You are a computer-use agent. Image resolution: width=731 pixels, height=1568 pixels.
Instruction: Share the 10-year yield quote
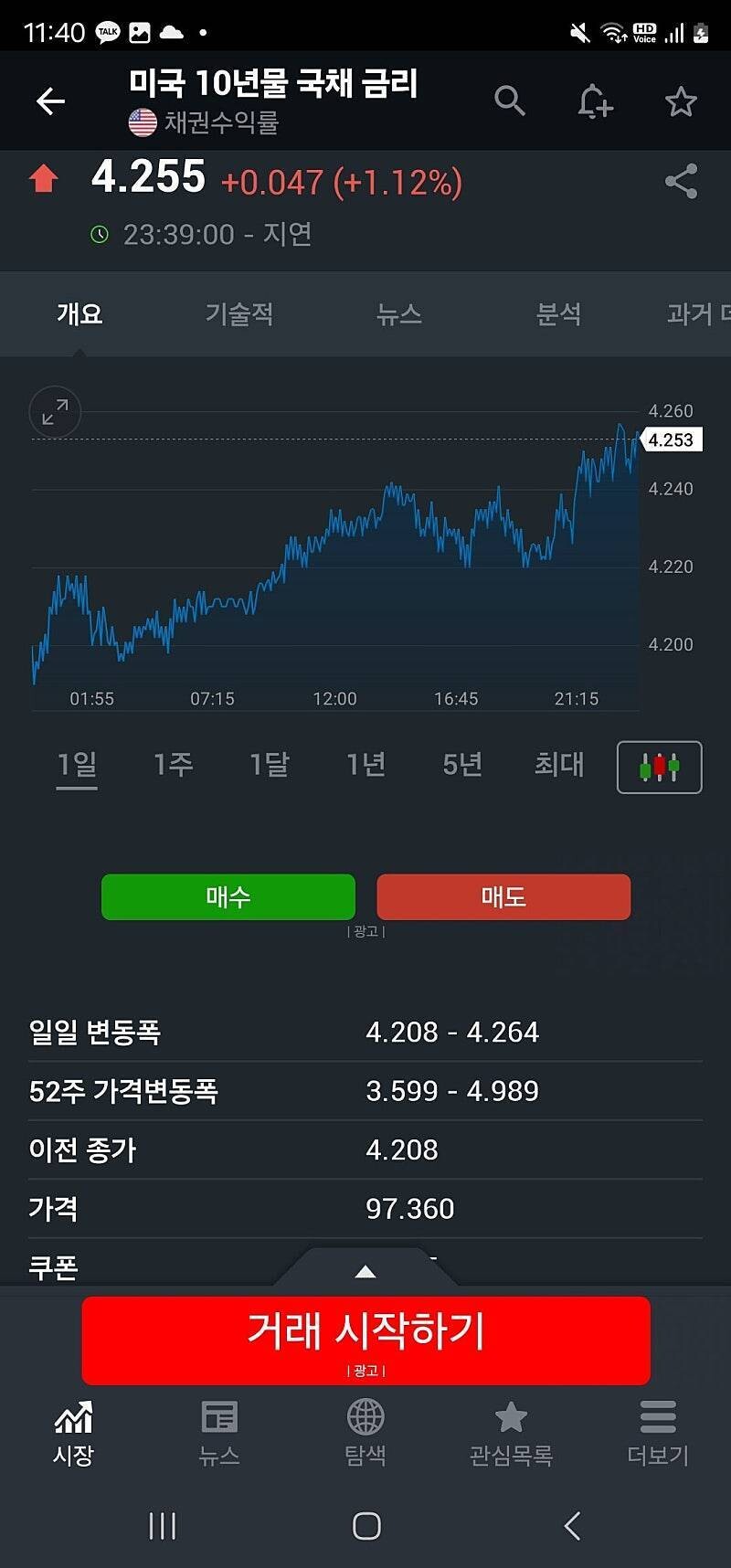pyautogui.click(x=680, y=183)
